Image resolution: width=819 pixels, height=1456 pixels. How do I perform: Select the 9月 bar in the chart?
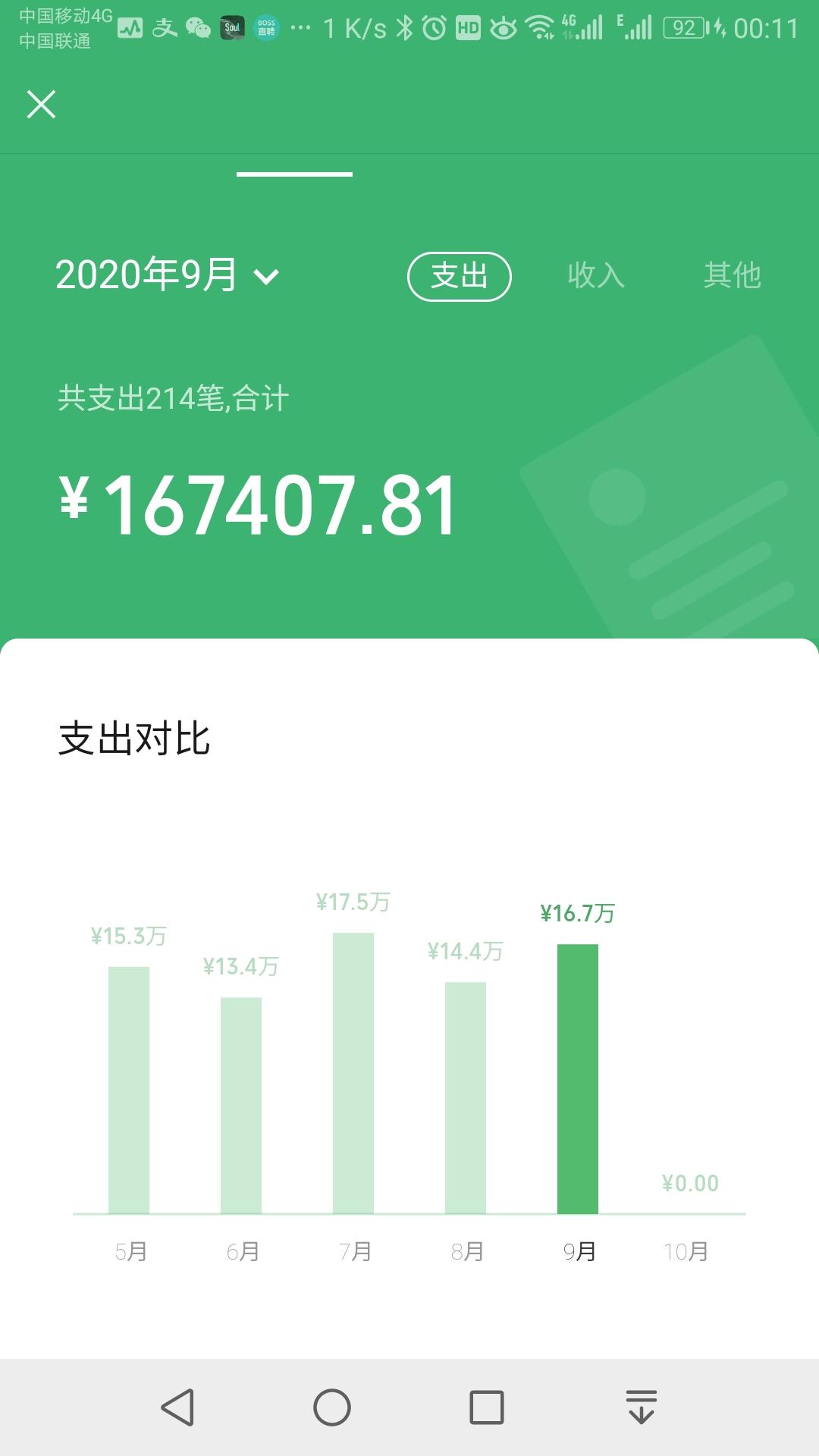(578, 1078)
